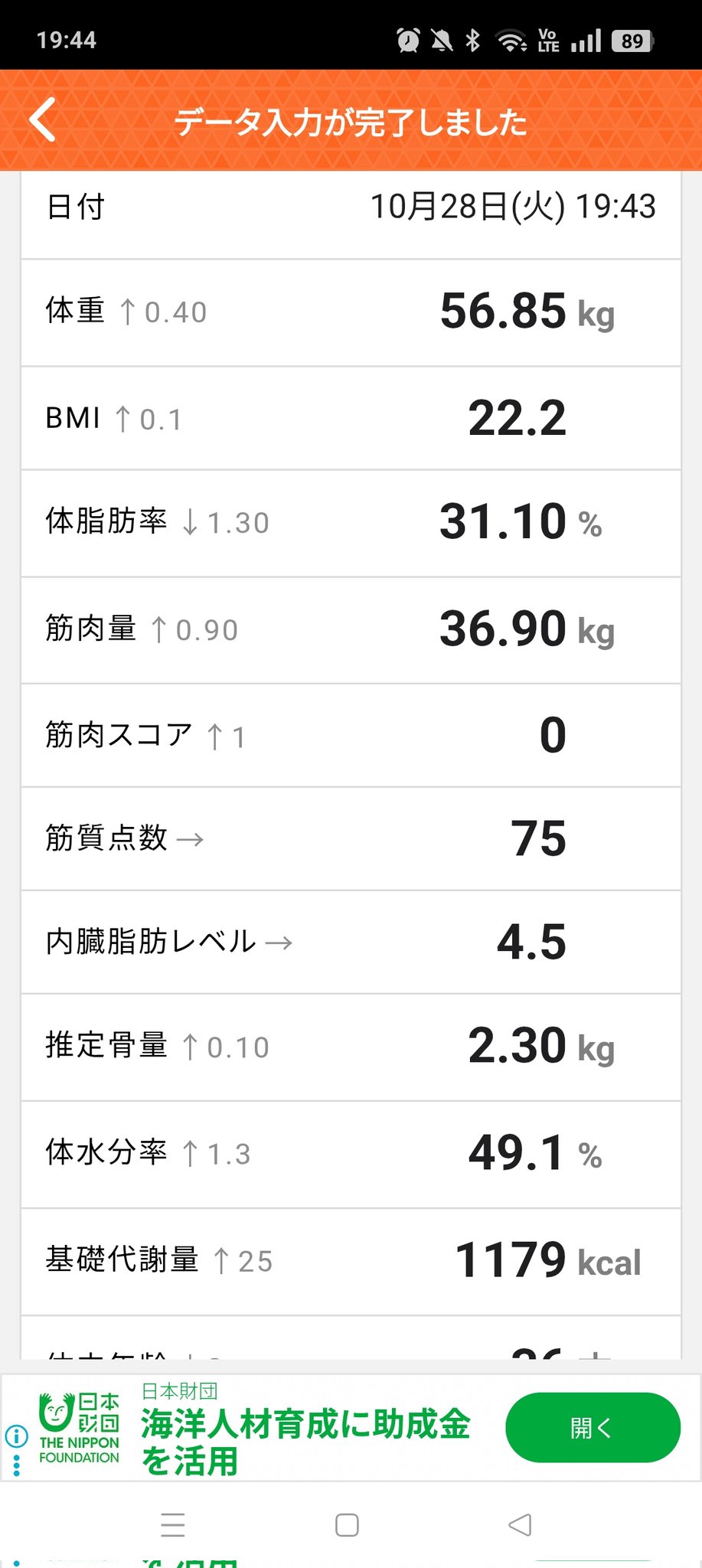Tap the green 開く button on the ad
Image resolution: width=702 pixels, height=1568 pixels.
(593, 1427)
